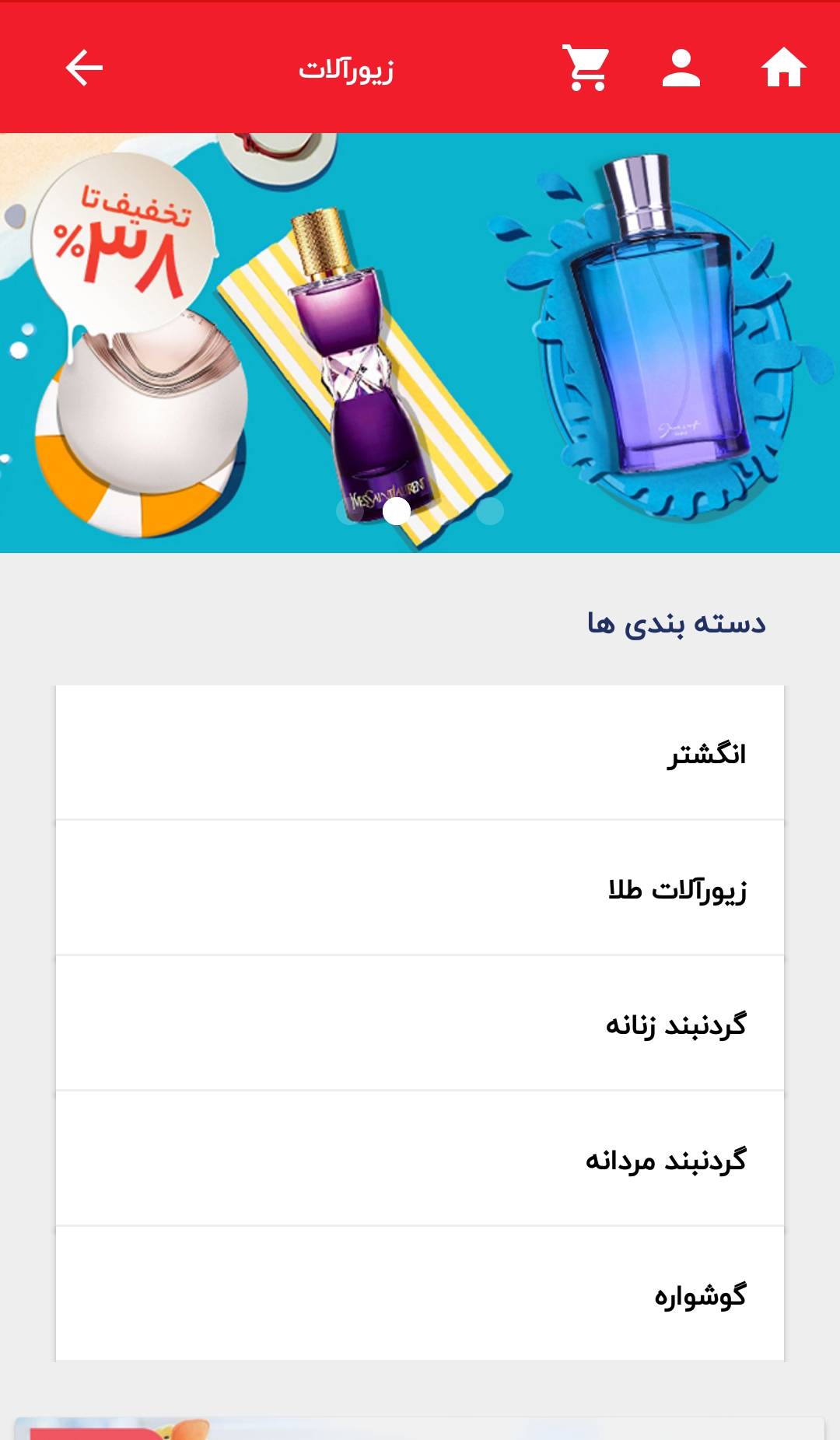
Task: Activate the left inactive carousel indicator
Action: 342,512
